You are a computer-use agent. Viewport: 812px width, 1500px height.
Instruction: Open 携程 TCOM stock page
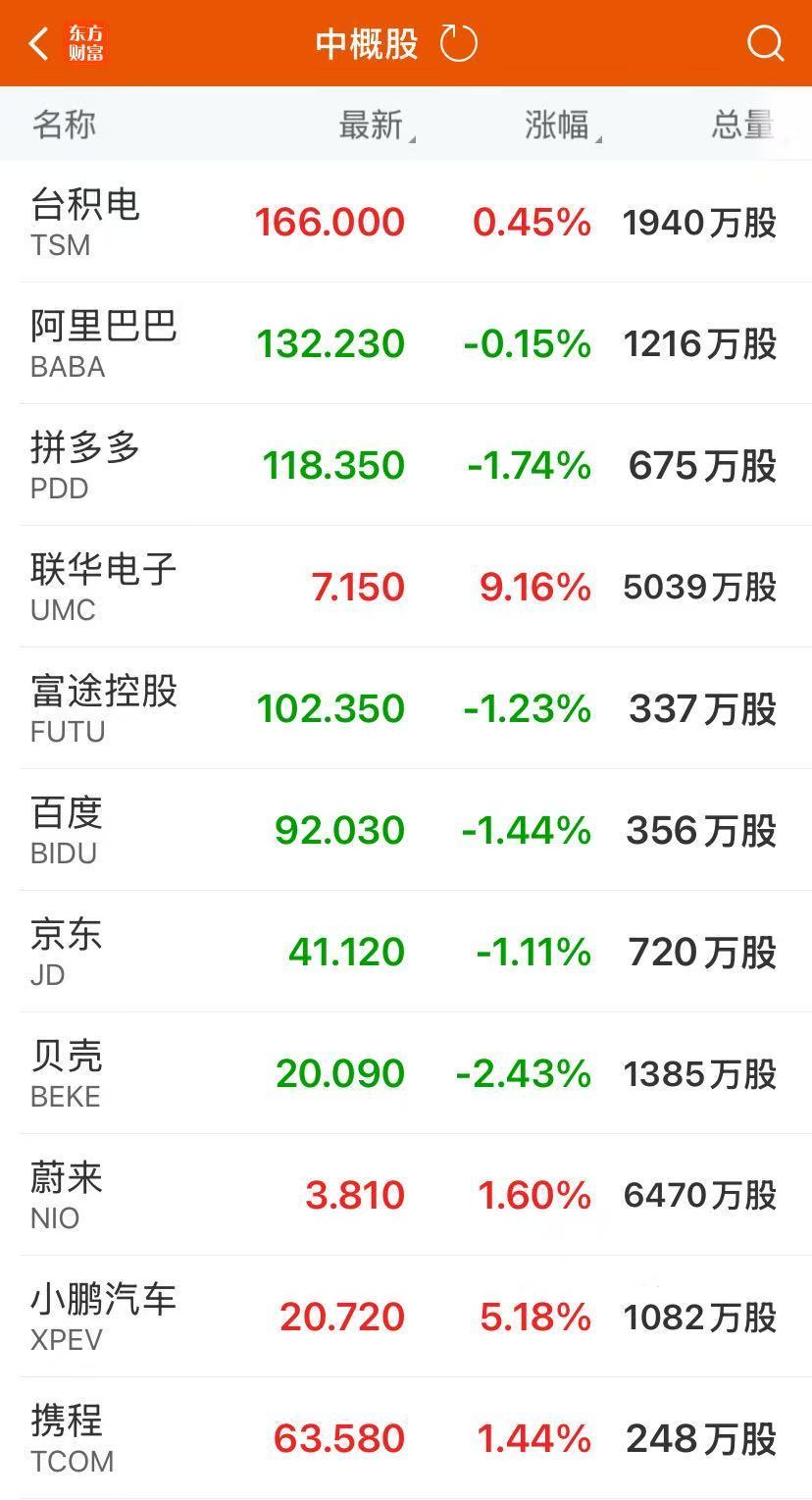(72, 1438)
